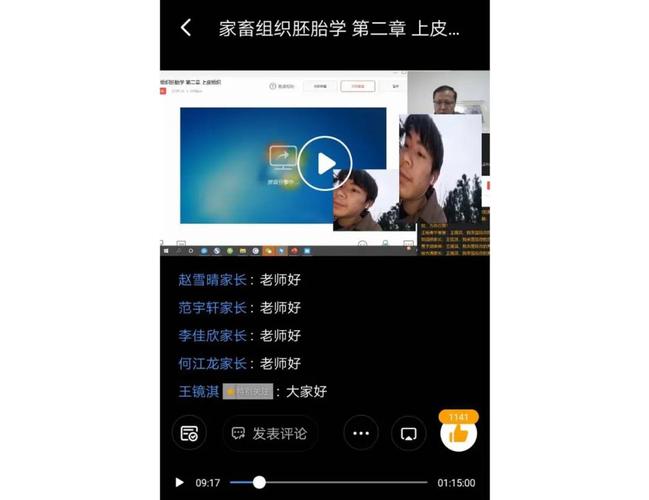The width and height of the screenshot is (649, 500).
Task: Open the three-dot more options menu
Action: tap(361, 433)
